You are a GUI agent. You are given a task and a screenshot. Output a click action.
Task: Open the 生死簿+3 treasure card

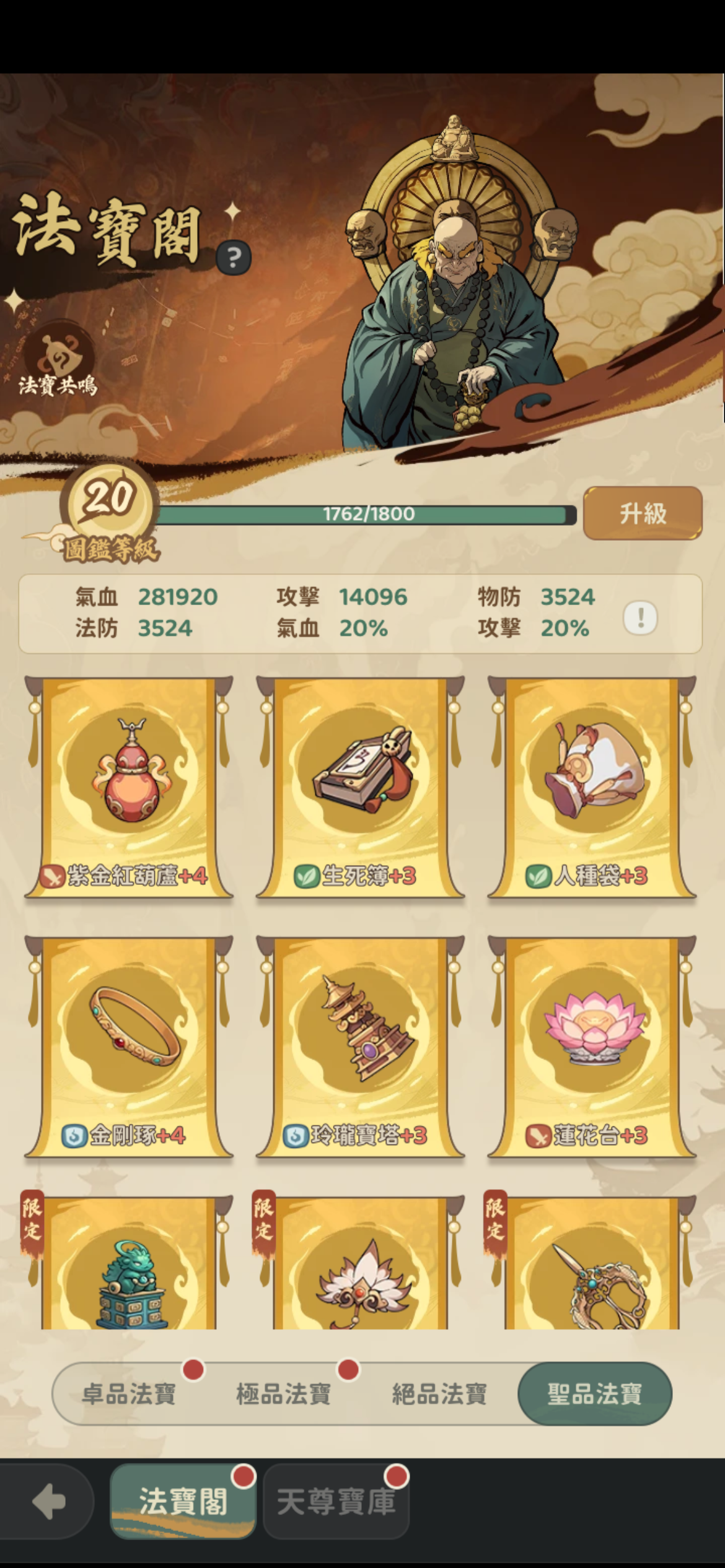click(x=360, y=786)
